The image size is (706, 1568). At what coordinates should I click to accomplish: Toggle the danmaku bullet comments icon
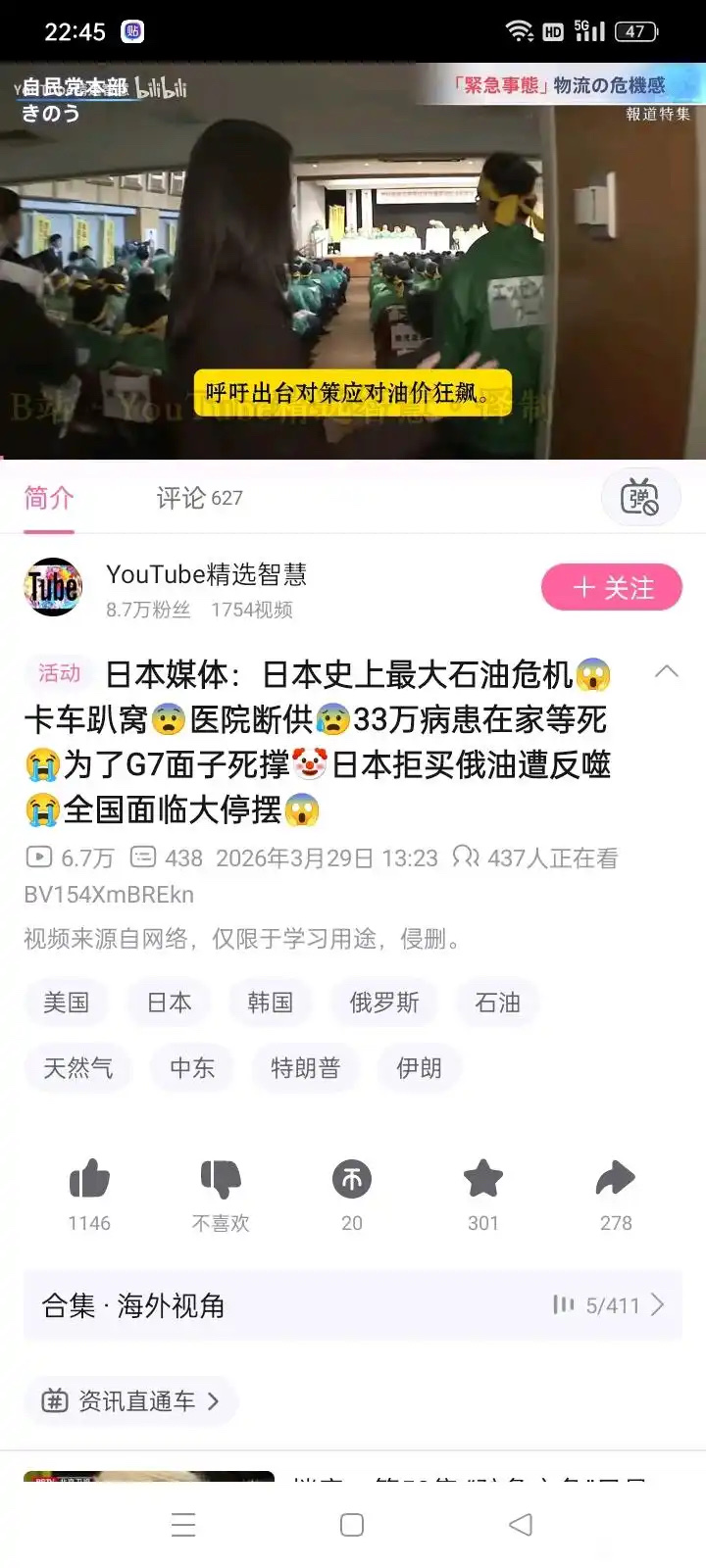pyautogui.click(x=640, y=498)
